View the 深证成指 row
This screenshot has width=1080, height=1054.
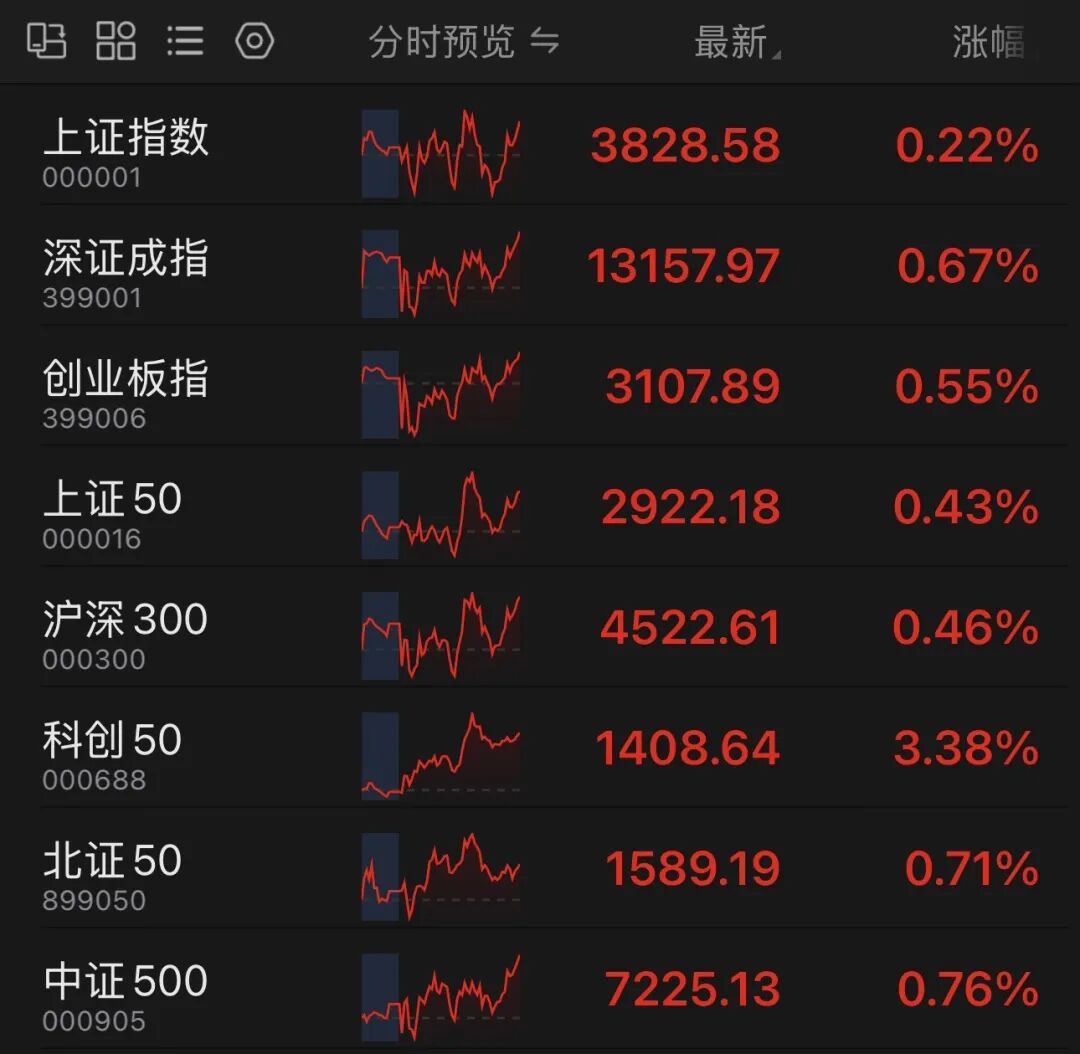(126, 268)
